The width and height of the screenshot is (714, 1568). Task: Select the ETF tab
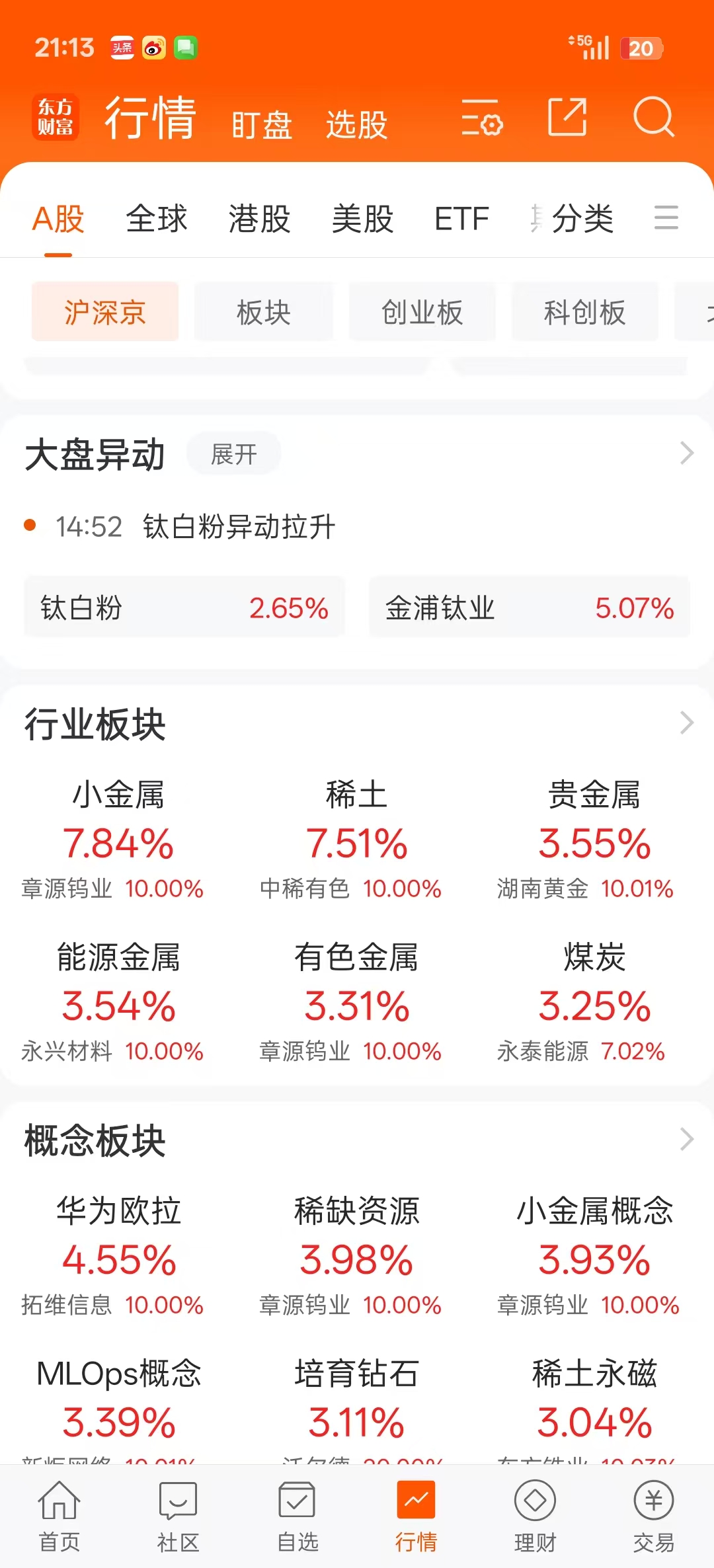(x=461, y=219)
